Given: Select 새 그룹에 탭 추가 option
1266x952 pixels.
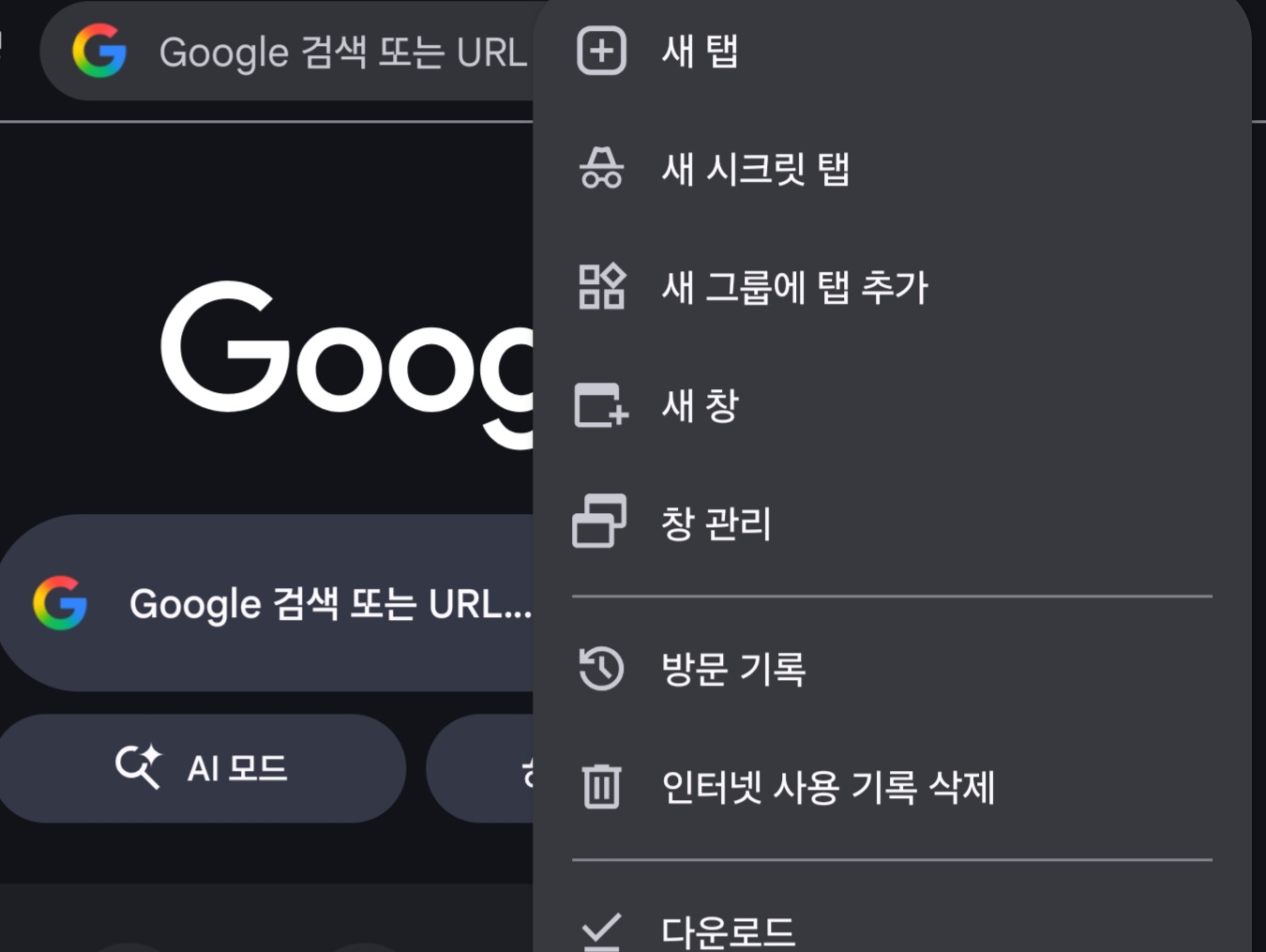Looking at the screenshot, I should point(793,287).
